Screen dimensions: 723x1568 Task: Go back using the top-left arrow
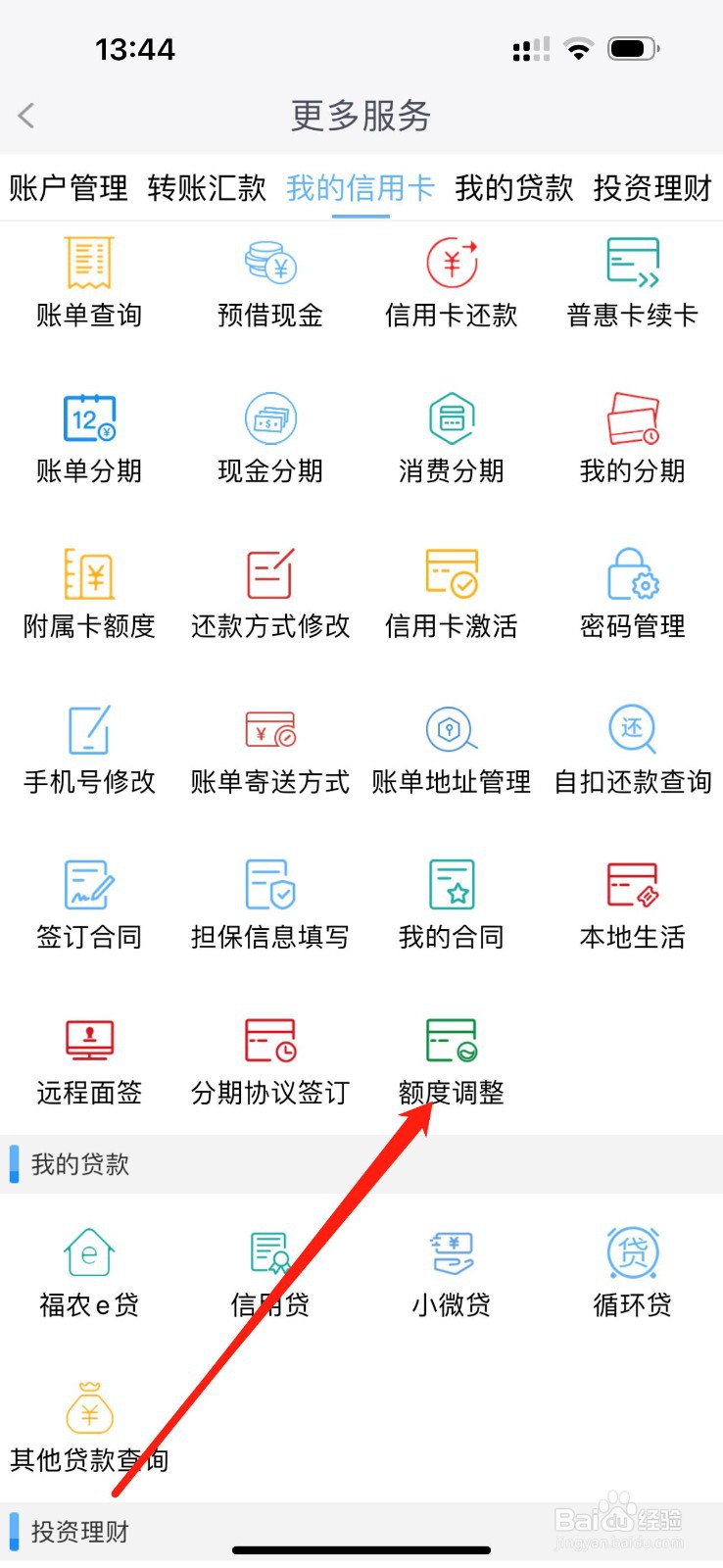click(26, 116)
